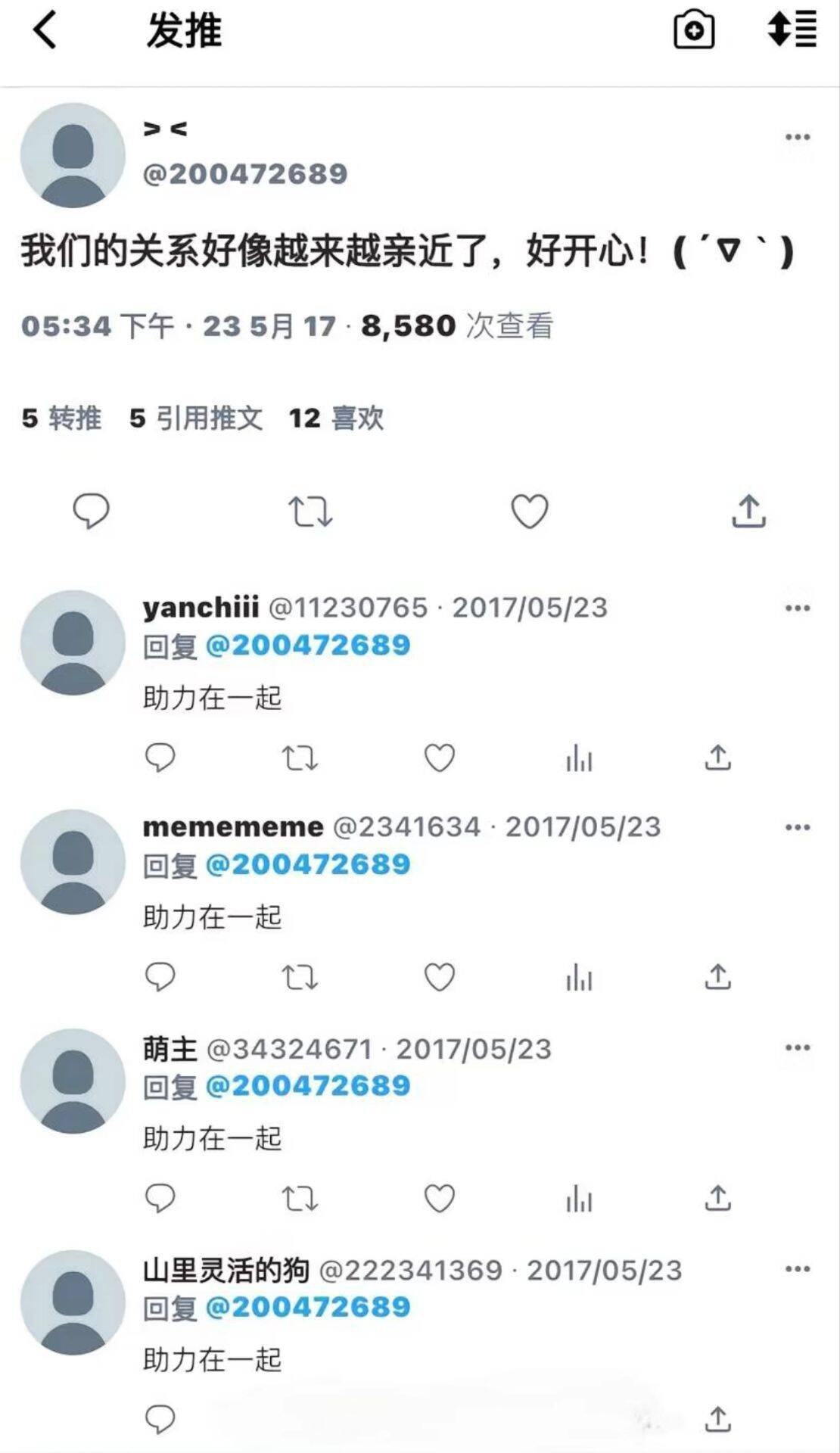Reply to the main tweet
Viewport: 840px width, 1453px height.
click(91, 511)
